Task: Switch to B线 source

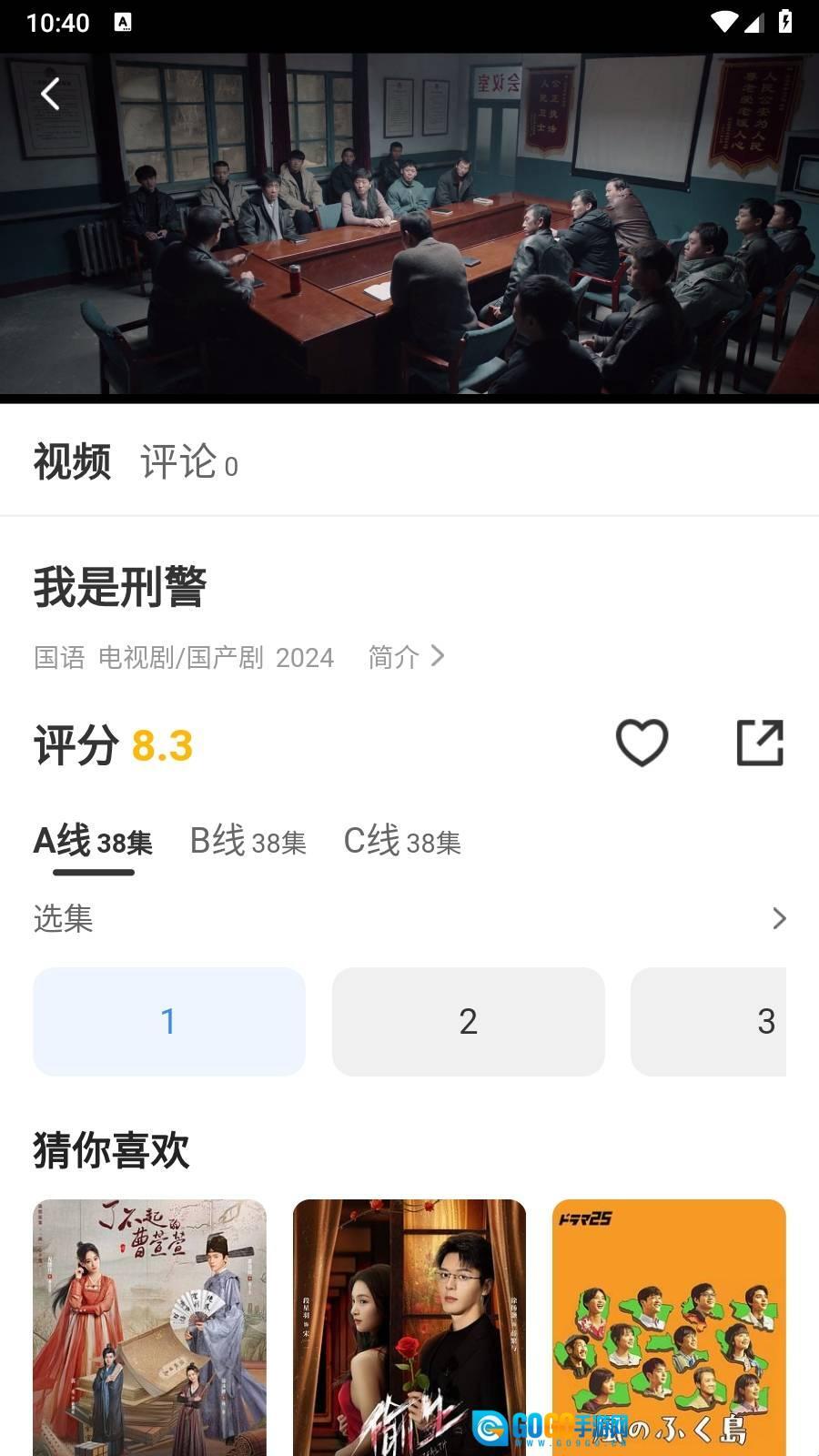Action: click(x=248, y=841)
